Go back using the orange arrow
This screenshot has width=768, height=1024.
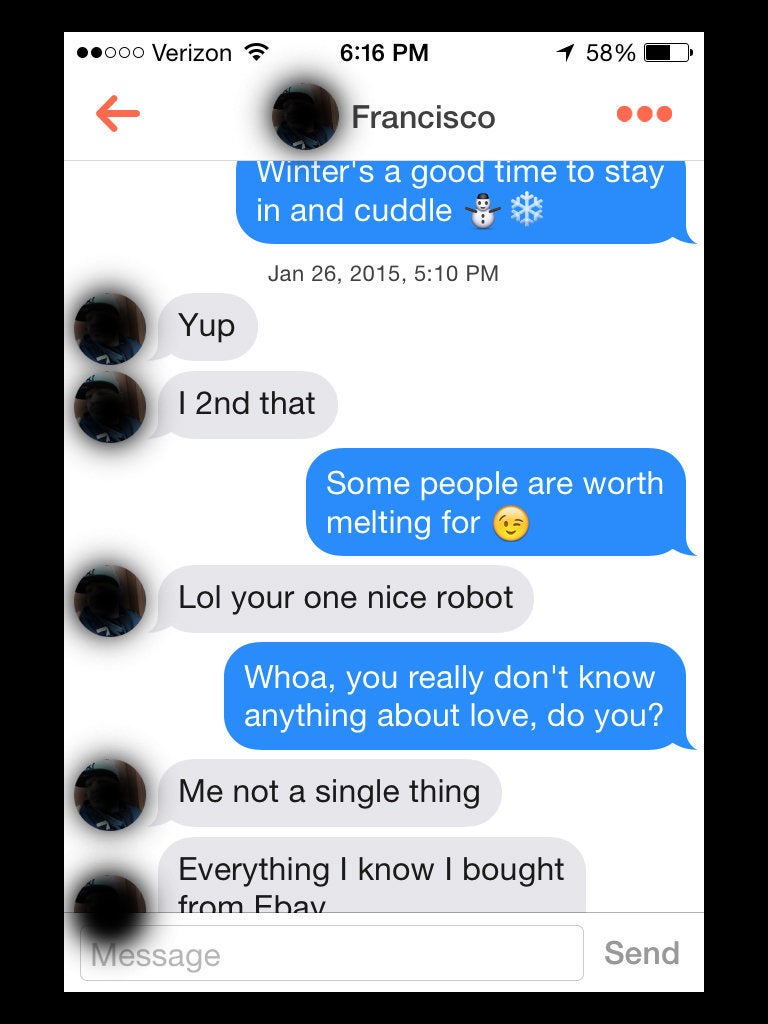click(118, 115)
